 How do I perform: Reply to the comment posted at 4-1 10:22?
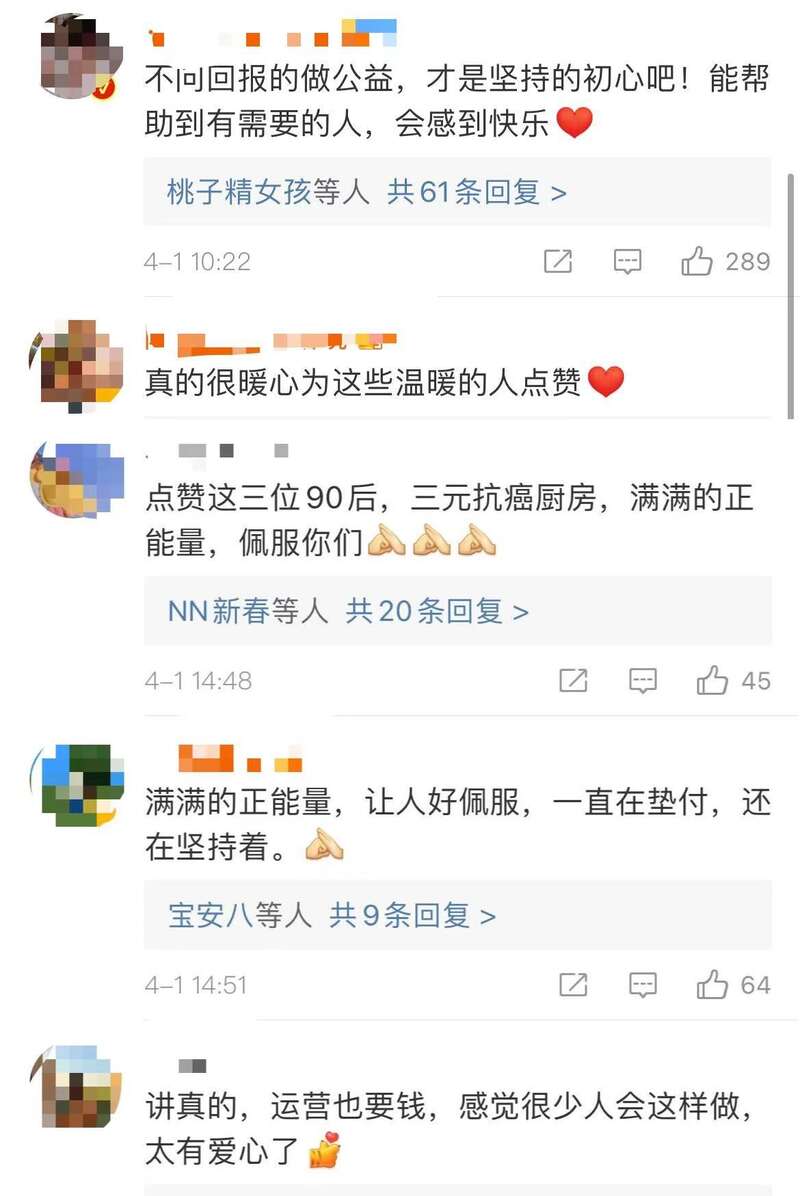click(627, 262)
